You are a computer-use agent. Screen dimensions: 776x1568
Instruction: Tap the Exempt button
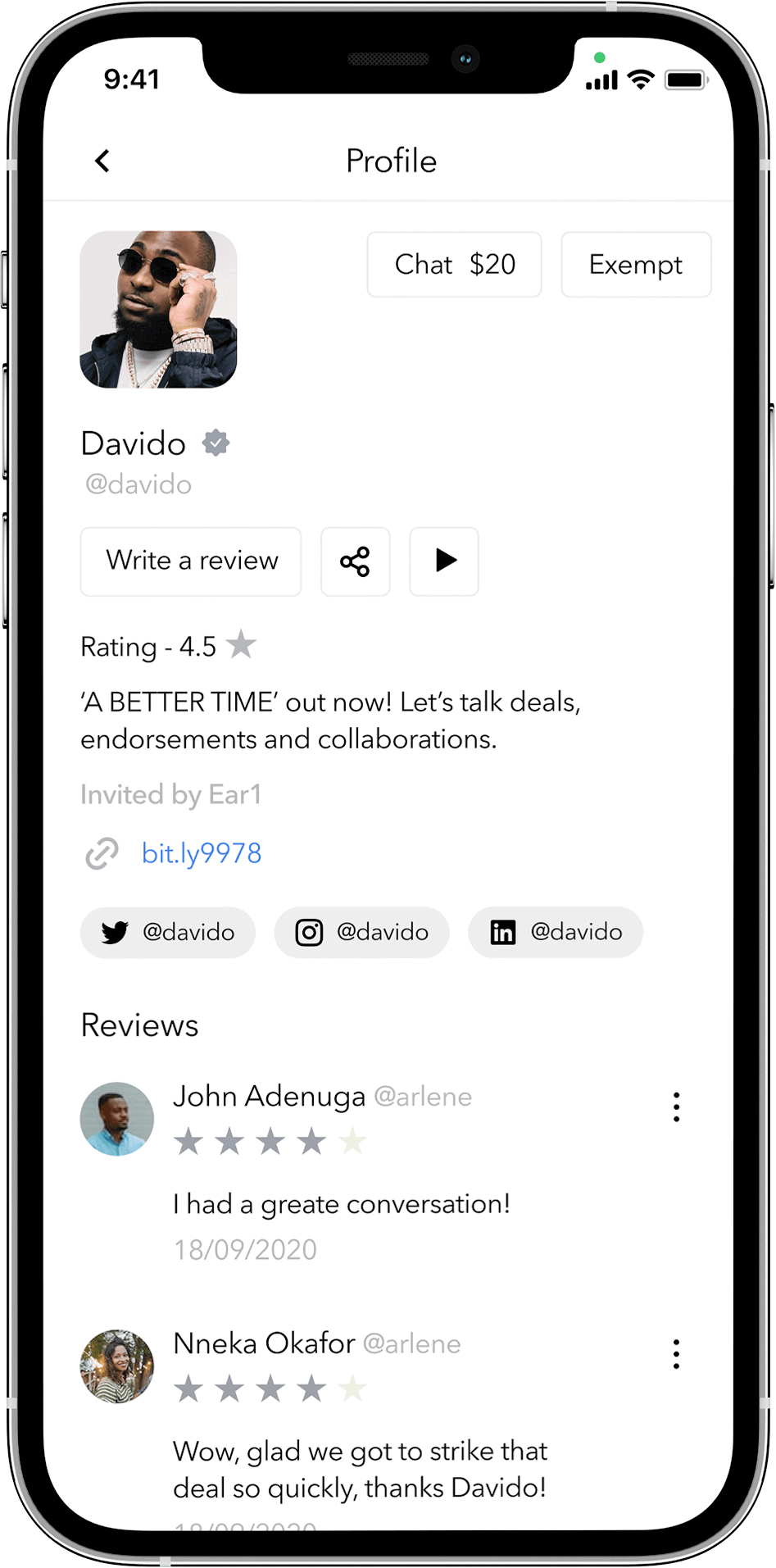[636, 264]
